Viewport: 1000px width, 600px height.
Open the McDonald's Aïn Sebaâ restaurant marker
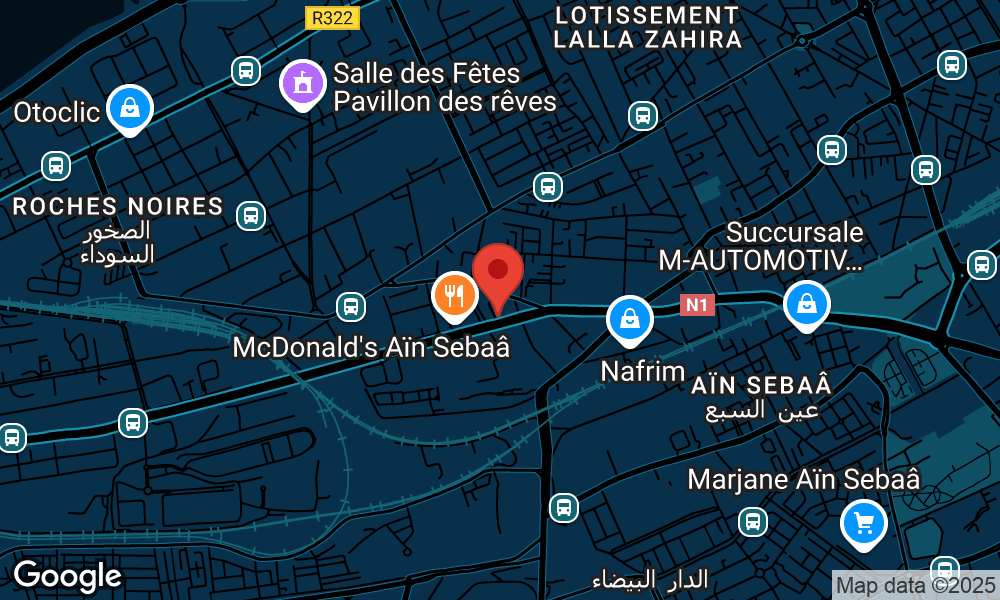tap(454, 295)
